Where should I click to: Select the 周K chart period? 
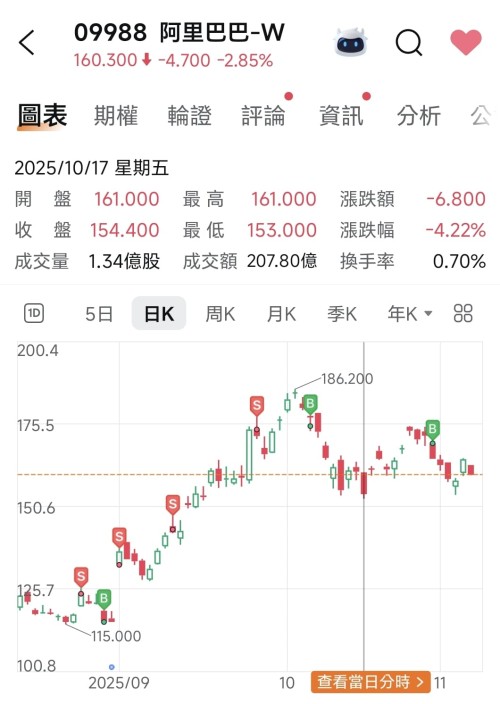click(220, 314)
